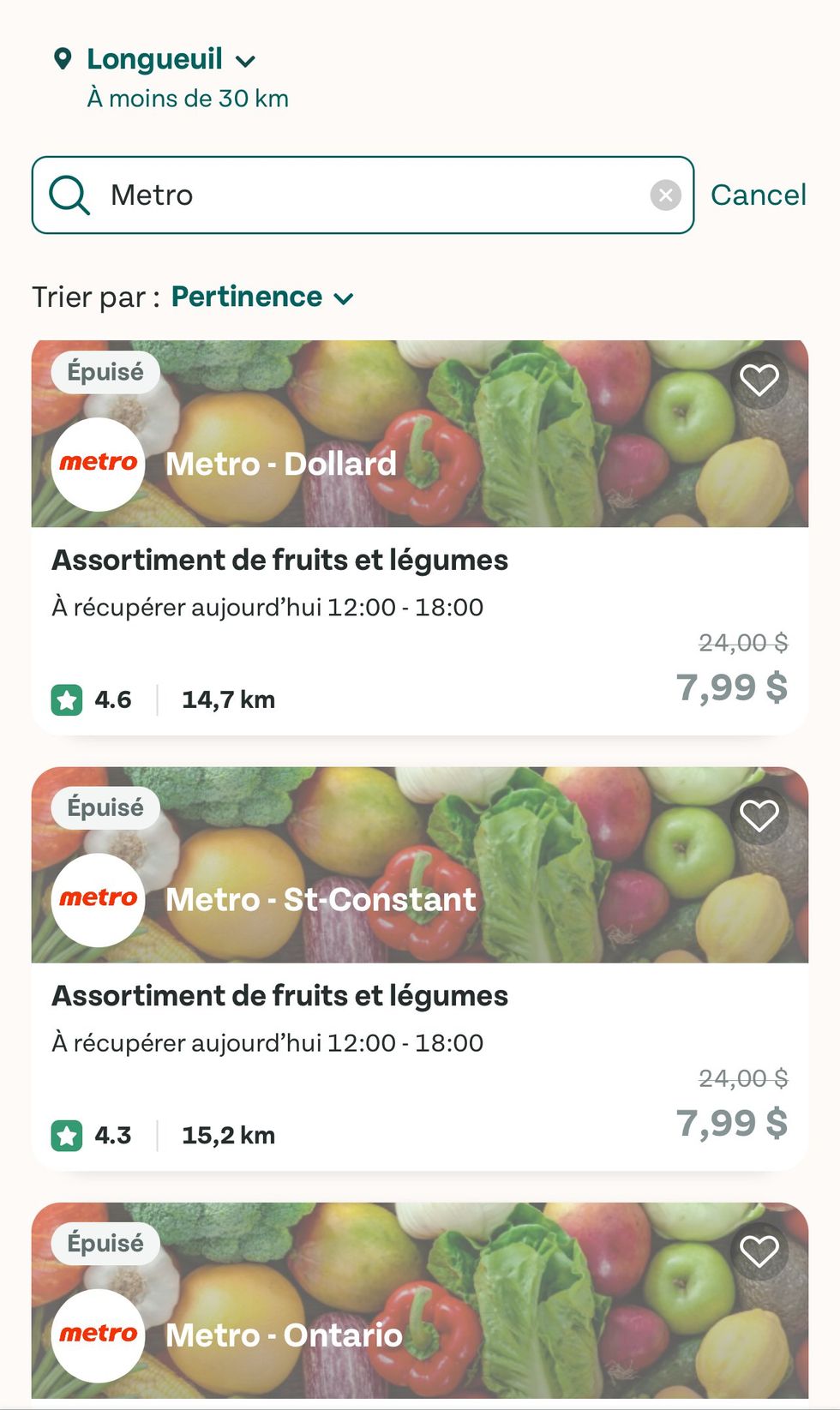Screen dimensions: 840x1410
Task: Clear the search field with the X icon
Action: [666, 195]
